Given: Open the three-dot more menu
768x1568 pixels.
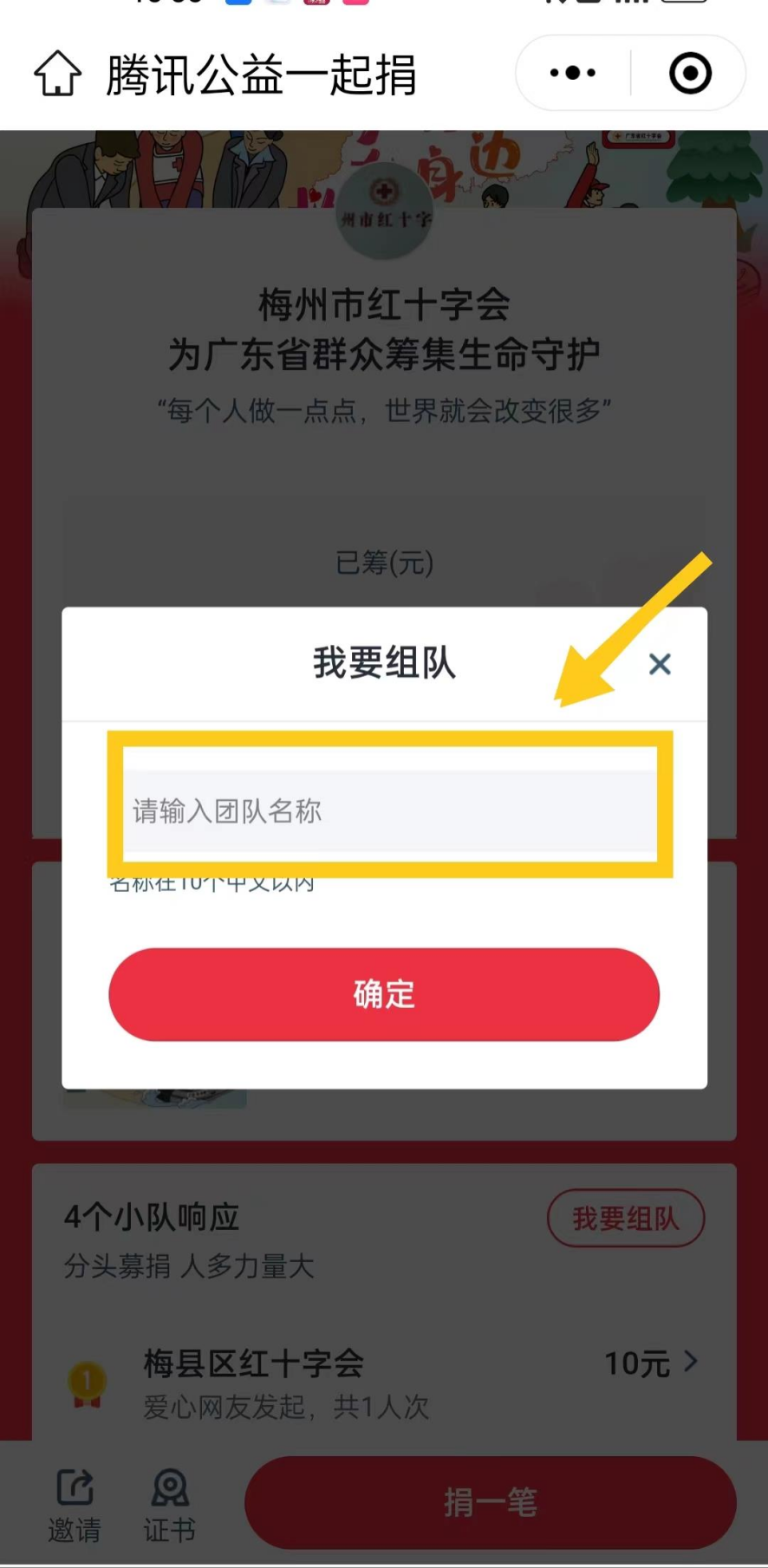Looking at the screenshot, I should [573, 74].
